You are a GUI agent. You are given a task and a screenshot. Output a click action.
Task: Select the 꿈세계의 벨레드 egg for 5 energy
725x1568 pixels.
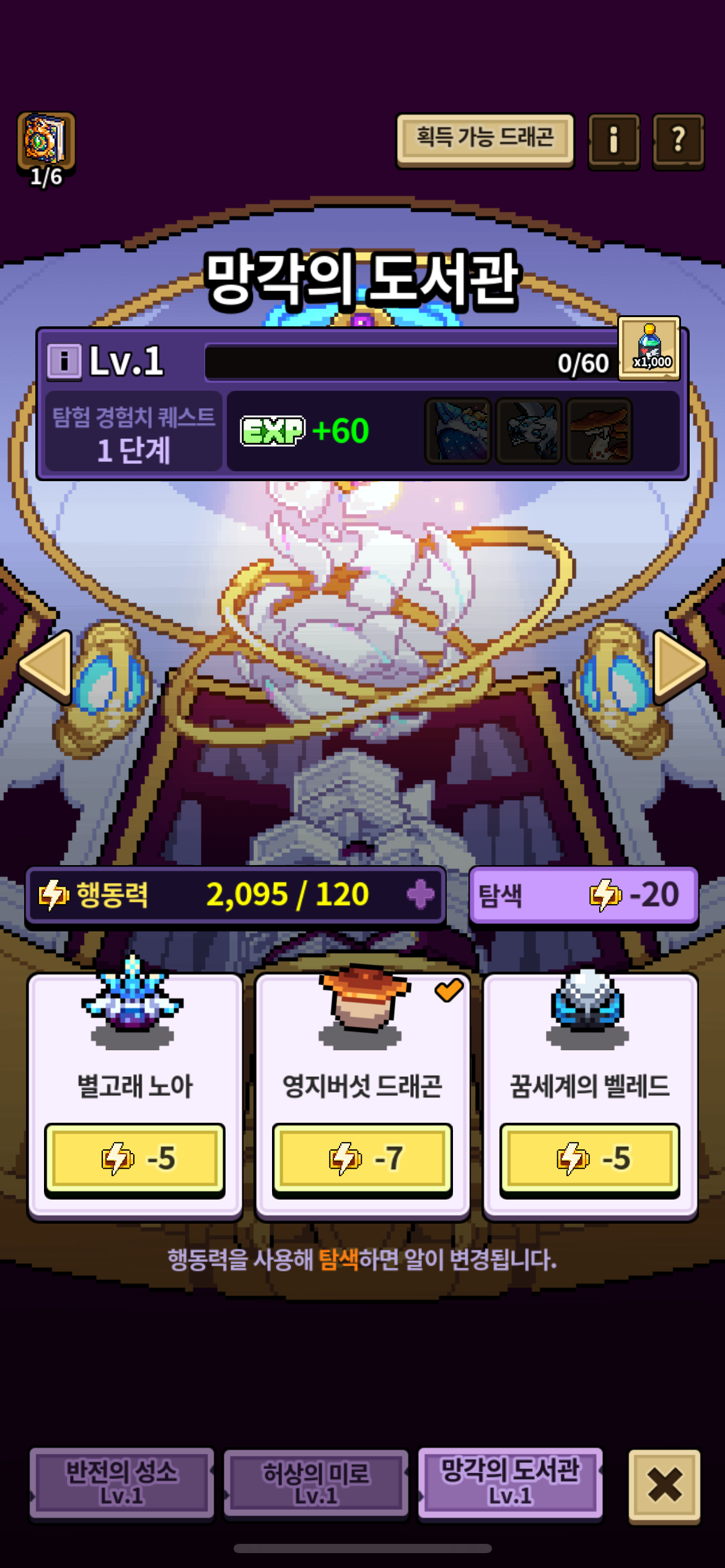[590, 1157]
